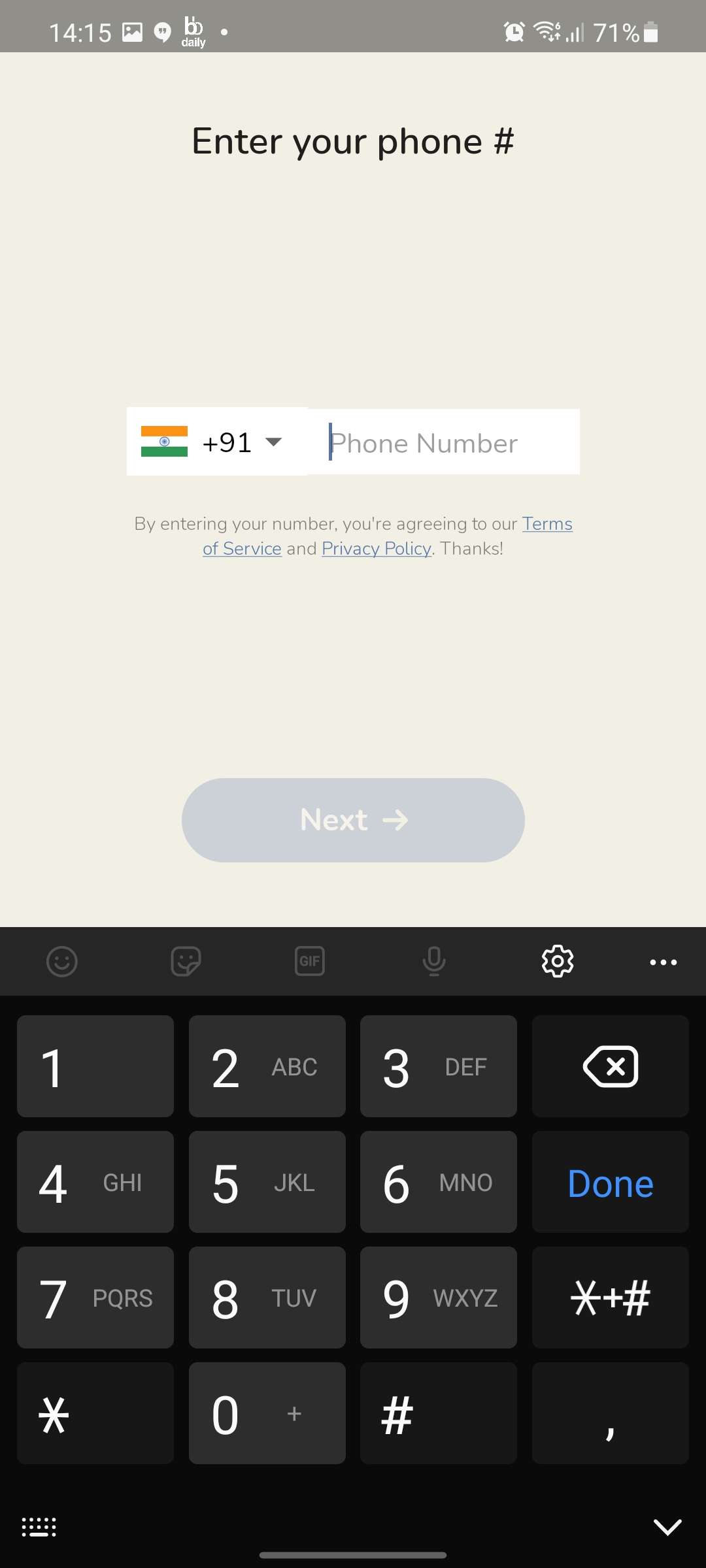This screenshot has height=1568, width=706.
Task: Open the symbols key labeled *+#
Action: click(x=611, y=1298)
